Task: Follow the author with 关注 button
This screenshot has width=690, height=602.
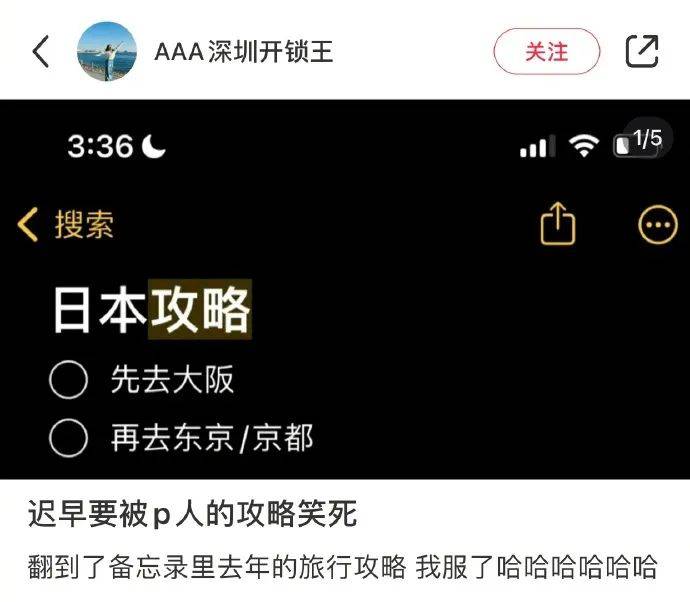Action: pos(546,52)
